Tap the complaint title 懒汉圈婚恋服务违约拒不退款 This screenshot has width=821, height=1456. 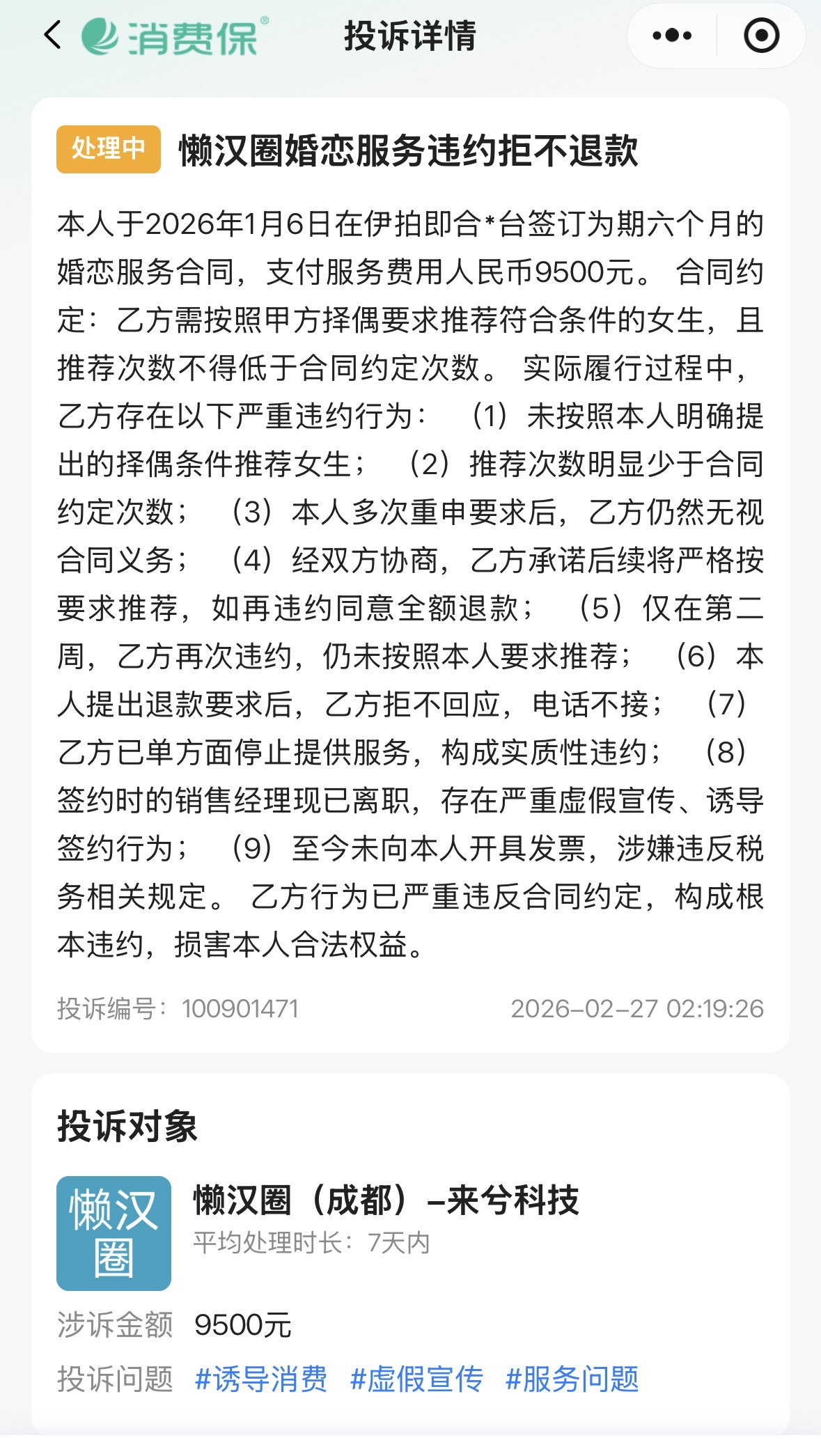pyautogui.click(x=412, y=148)
